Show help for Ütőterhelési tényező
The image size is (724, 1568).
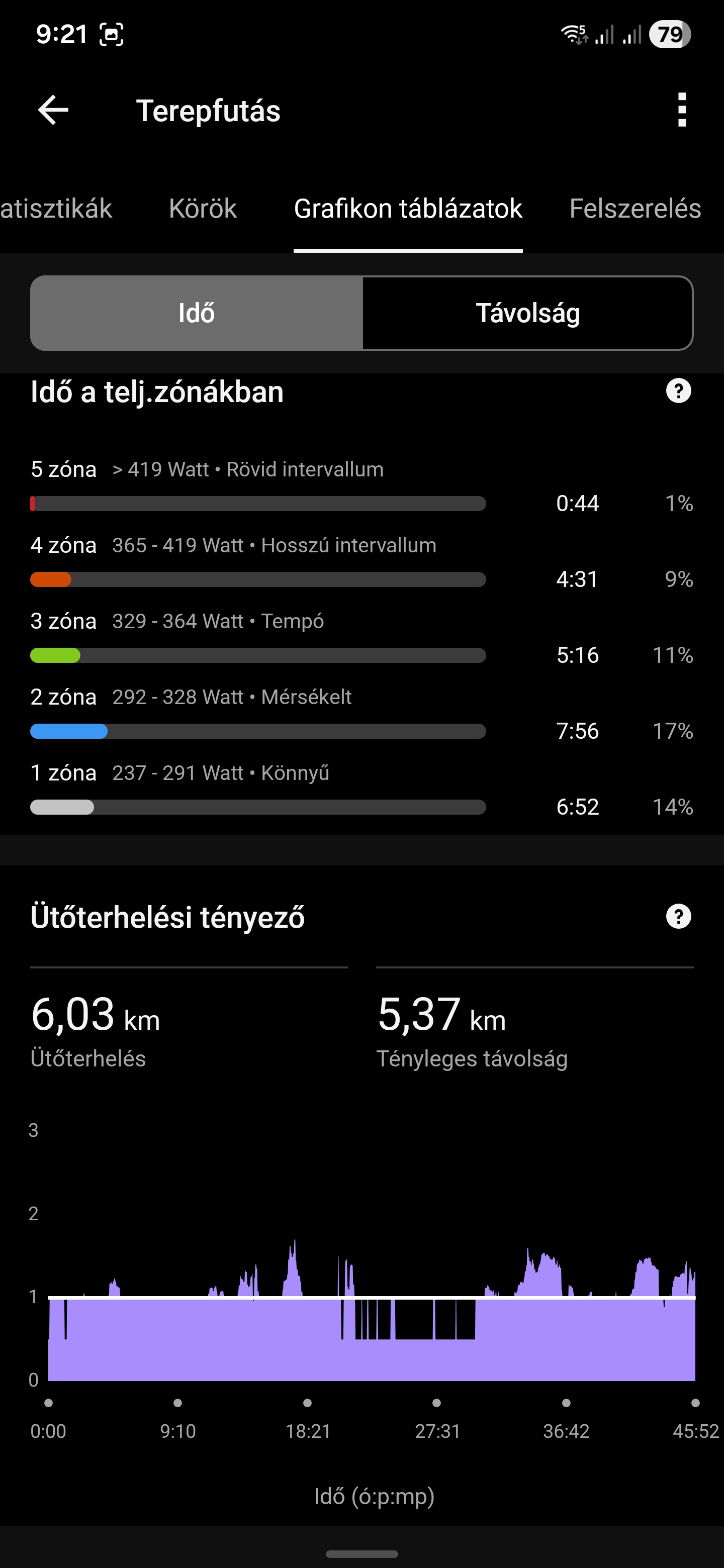coord(678,916)
